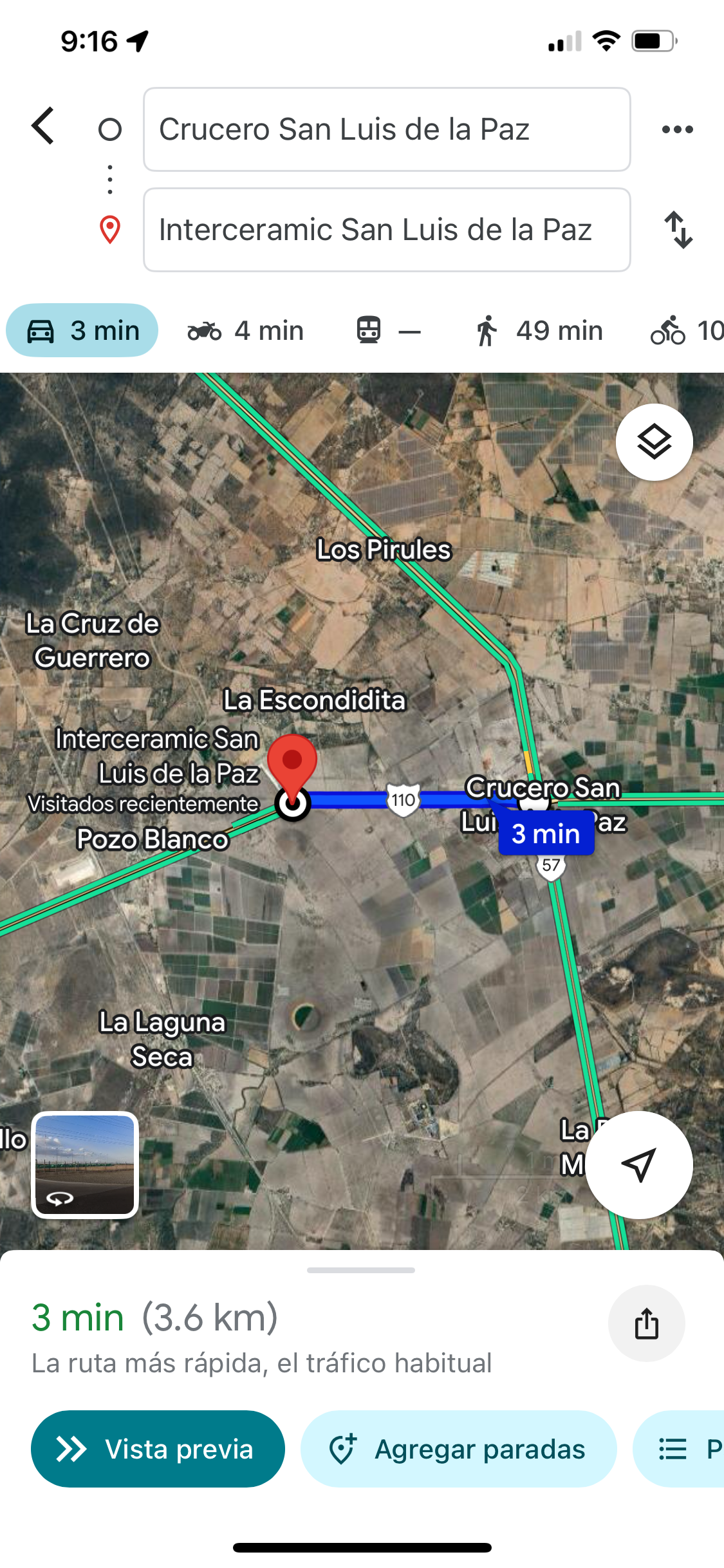
Task: Open the three-dot options menu
Action: click(677, 129)
